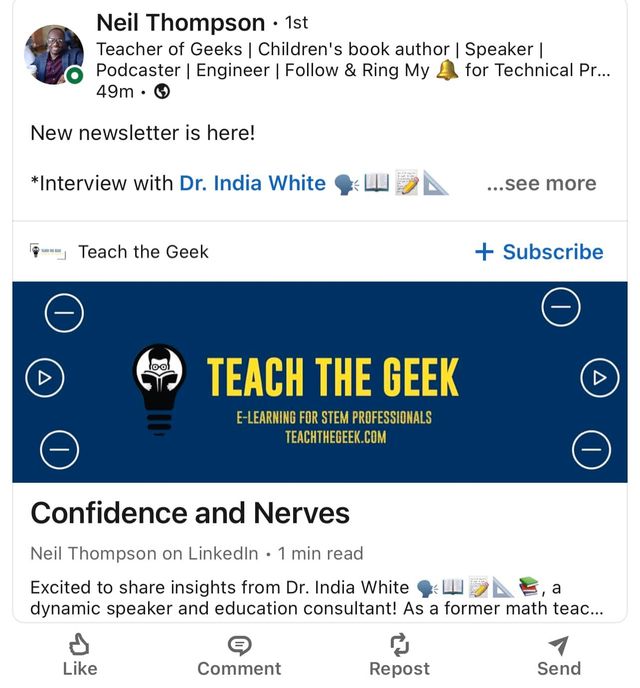
Task: Repost the Confidence and Nerves post
Action: click(x=399, y=655)
